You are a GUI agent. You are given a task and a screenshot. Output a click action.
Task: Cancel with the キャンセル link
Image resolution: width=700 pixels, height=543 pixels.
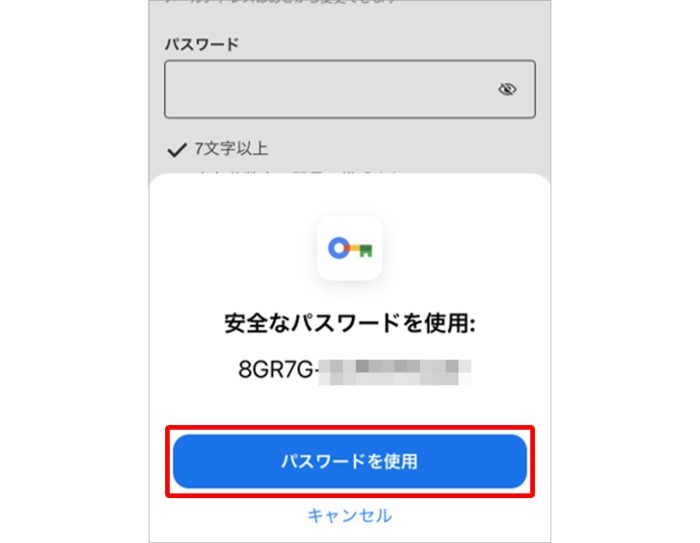point(349,516)
